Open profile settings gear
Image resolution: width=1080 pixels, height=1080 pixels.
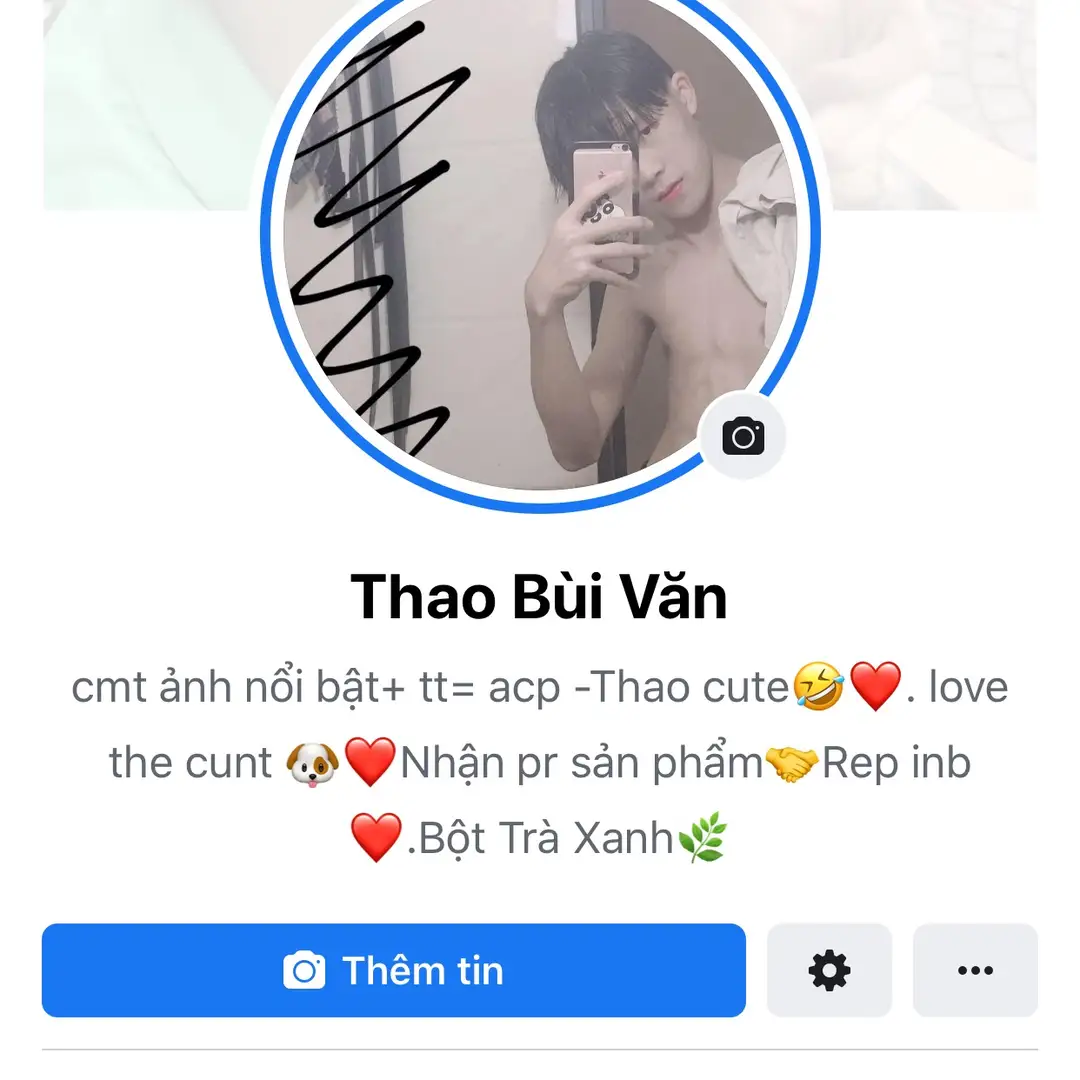(x=829, y=970)
